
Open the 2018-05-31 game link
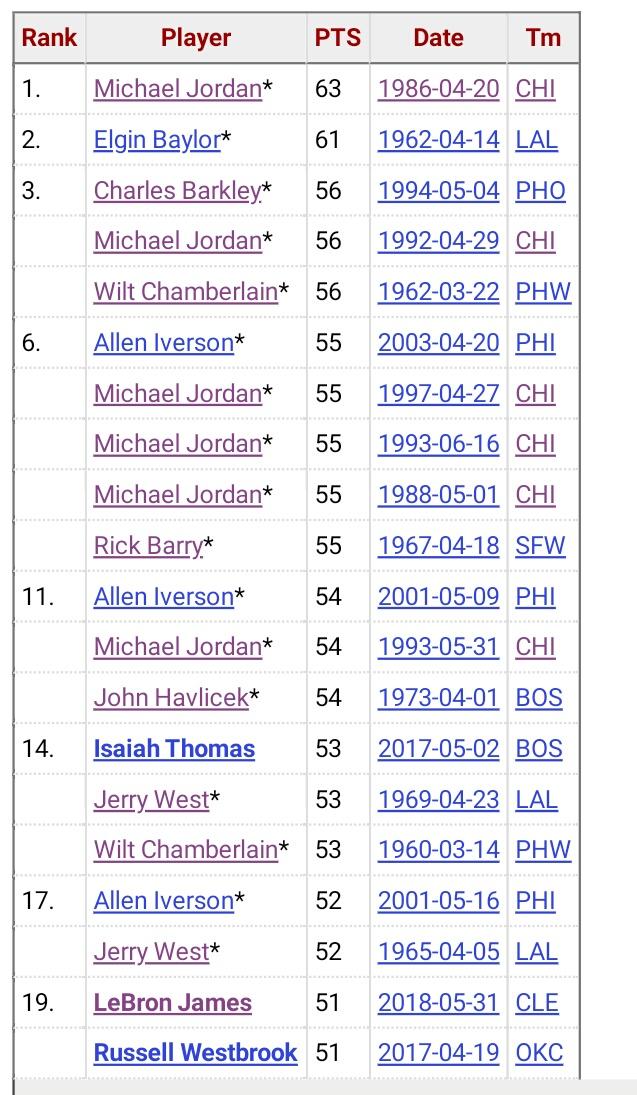[439, 1003]
